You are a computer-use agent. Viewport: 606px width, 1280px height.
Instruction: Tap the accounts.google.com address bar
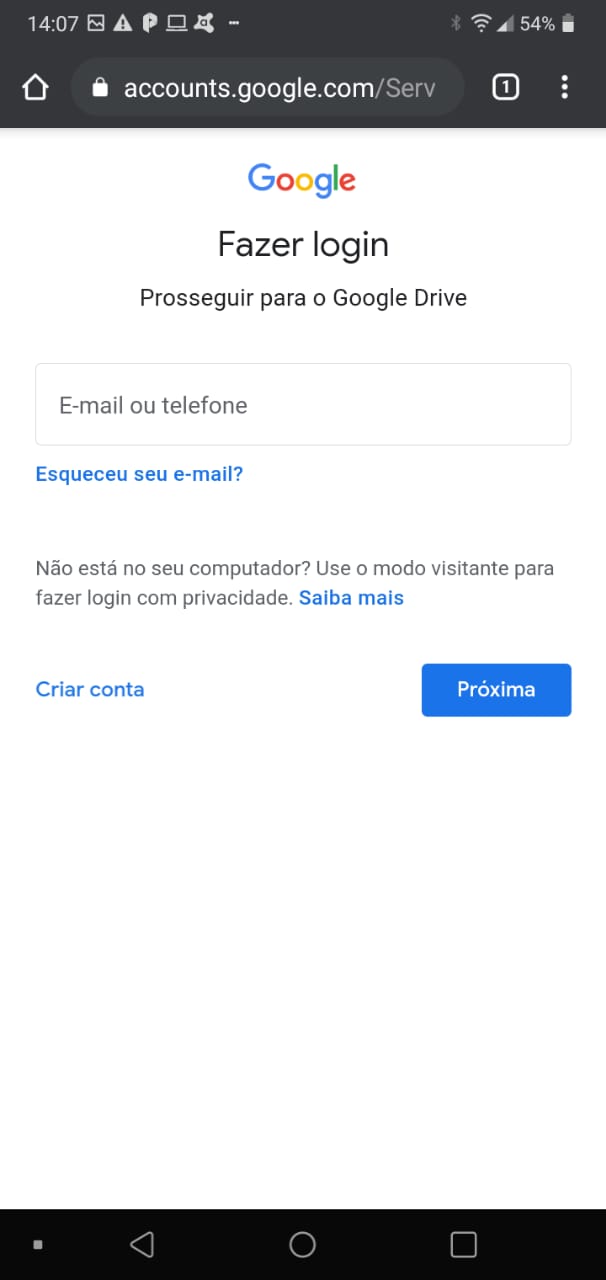coord(267,88)
